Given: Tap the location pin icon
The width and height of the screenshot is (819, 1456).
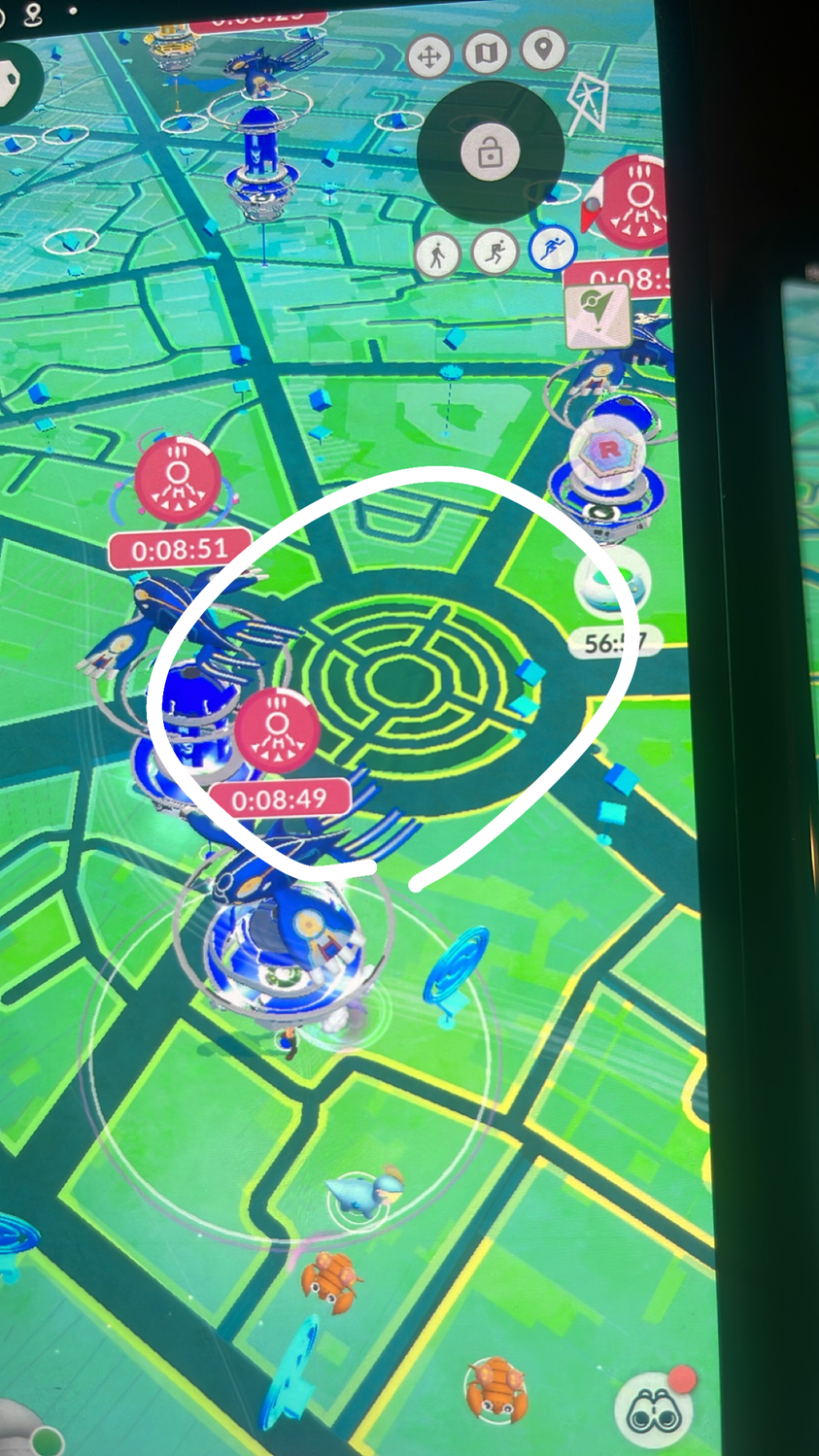Looking at the screenshot, I should tap(543, 47).
